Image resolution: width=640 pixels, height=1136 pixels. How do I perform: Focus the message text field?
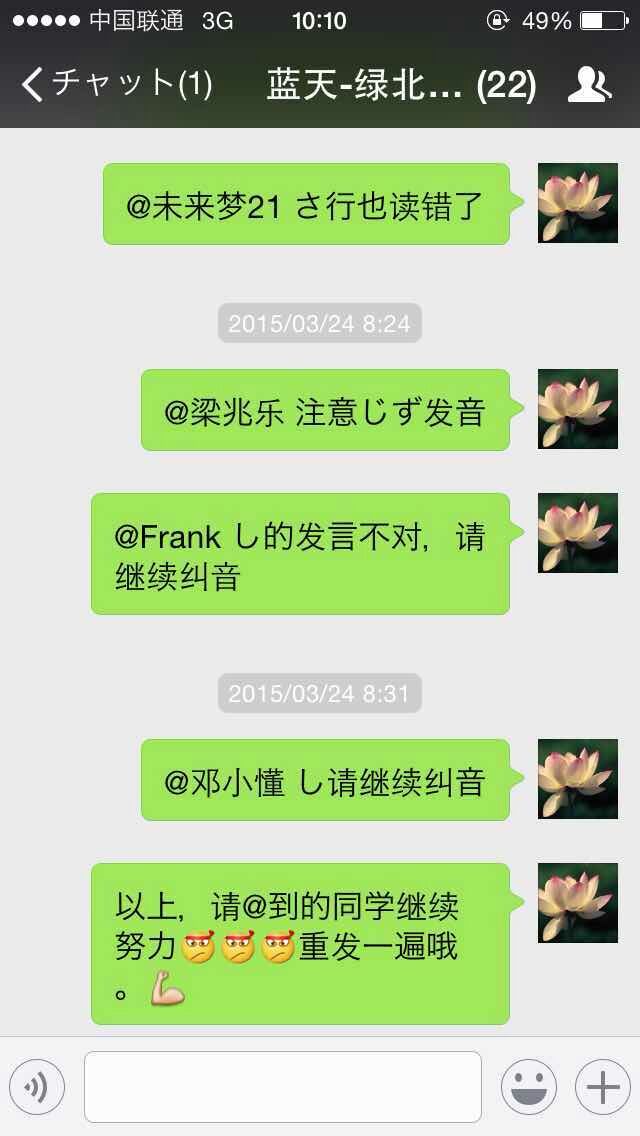[283, 1087]
